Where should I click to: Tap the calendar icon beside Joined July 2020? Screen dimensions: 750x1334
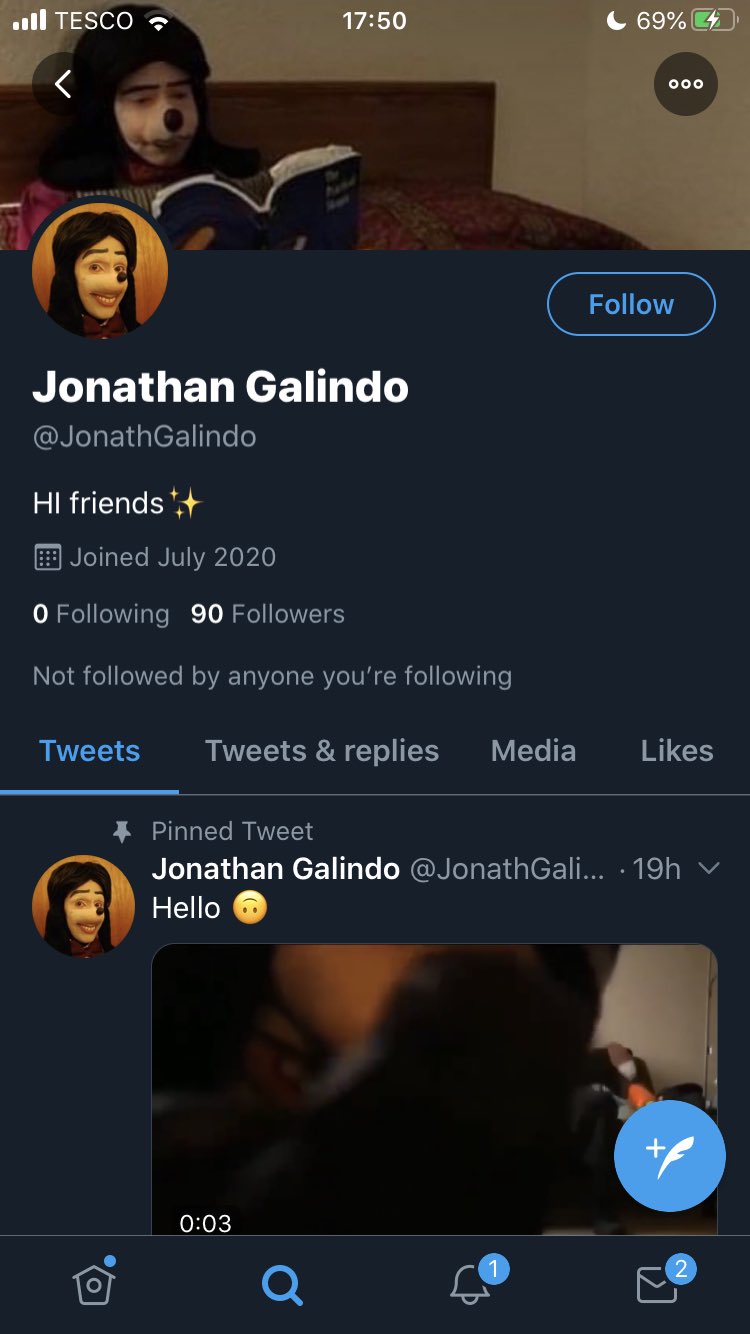(x=47, y=556)
